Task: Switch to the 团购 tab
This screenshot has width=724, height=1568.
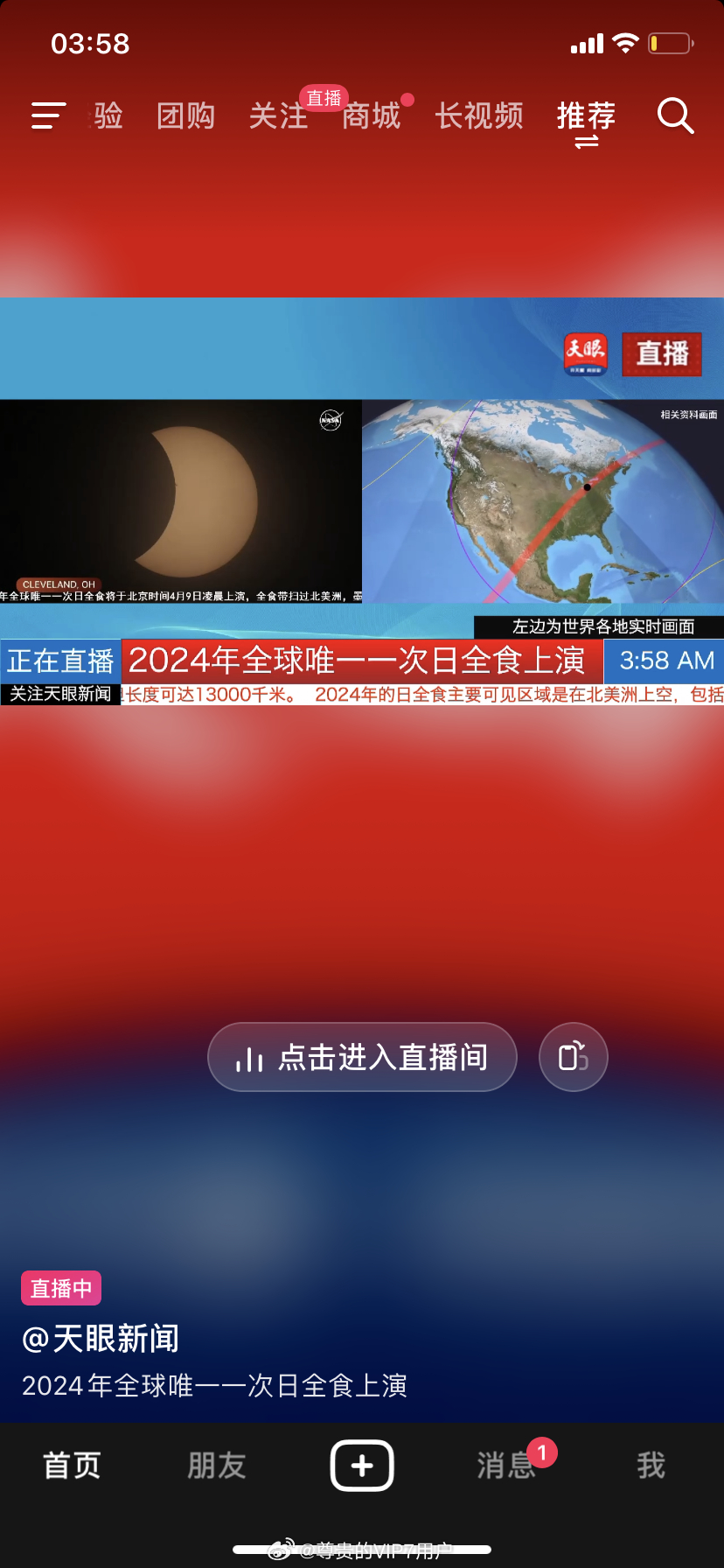Action: point(185,115)
